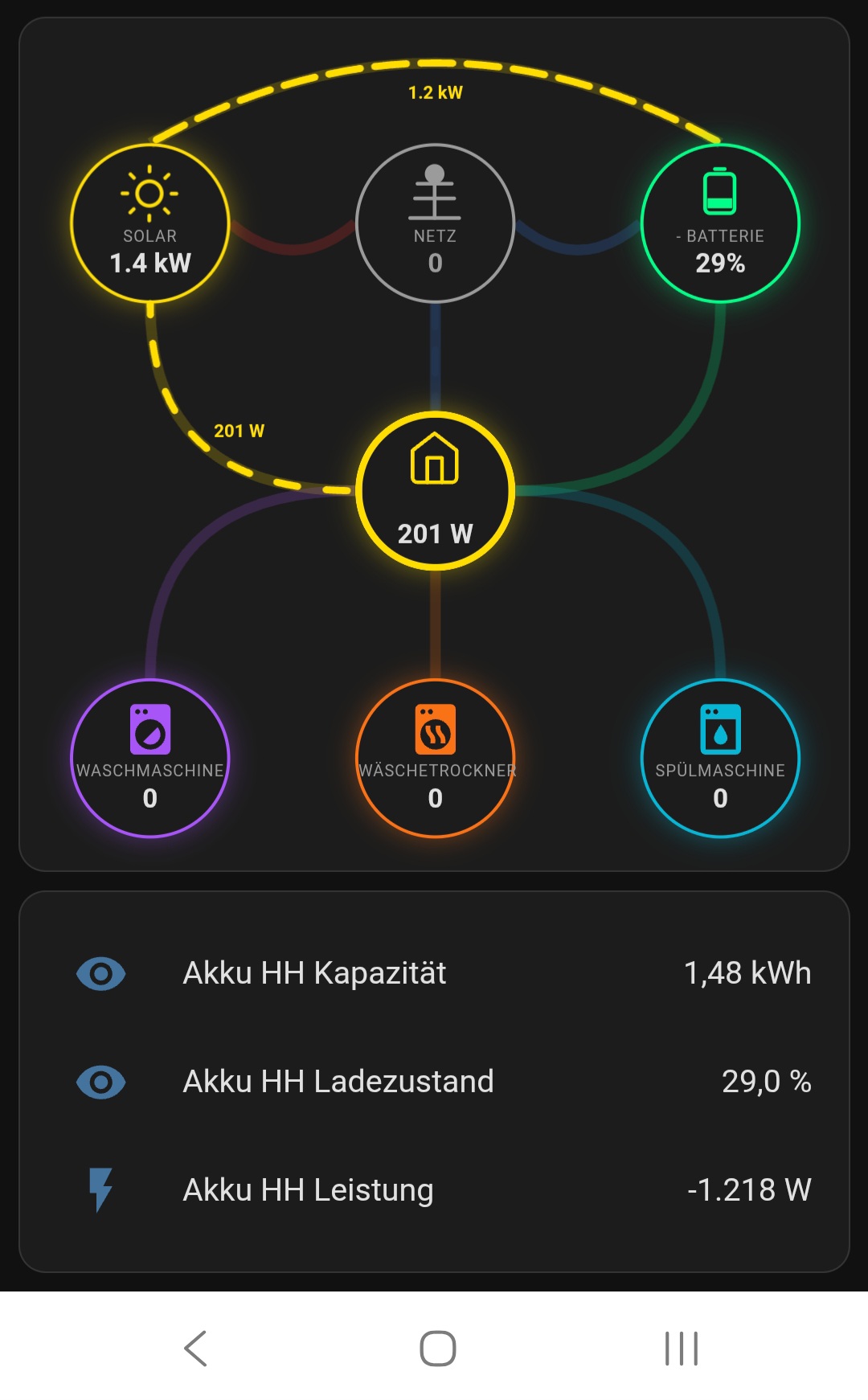Open the Waschmaschine node

coord(150,759)
